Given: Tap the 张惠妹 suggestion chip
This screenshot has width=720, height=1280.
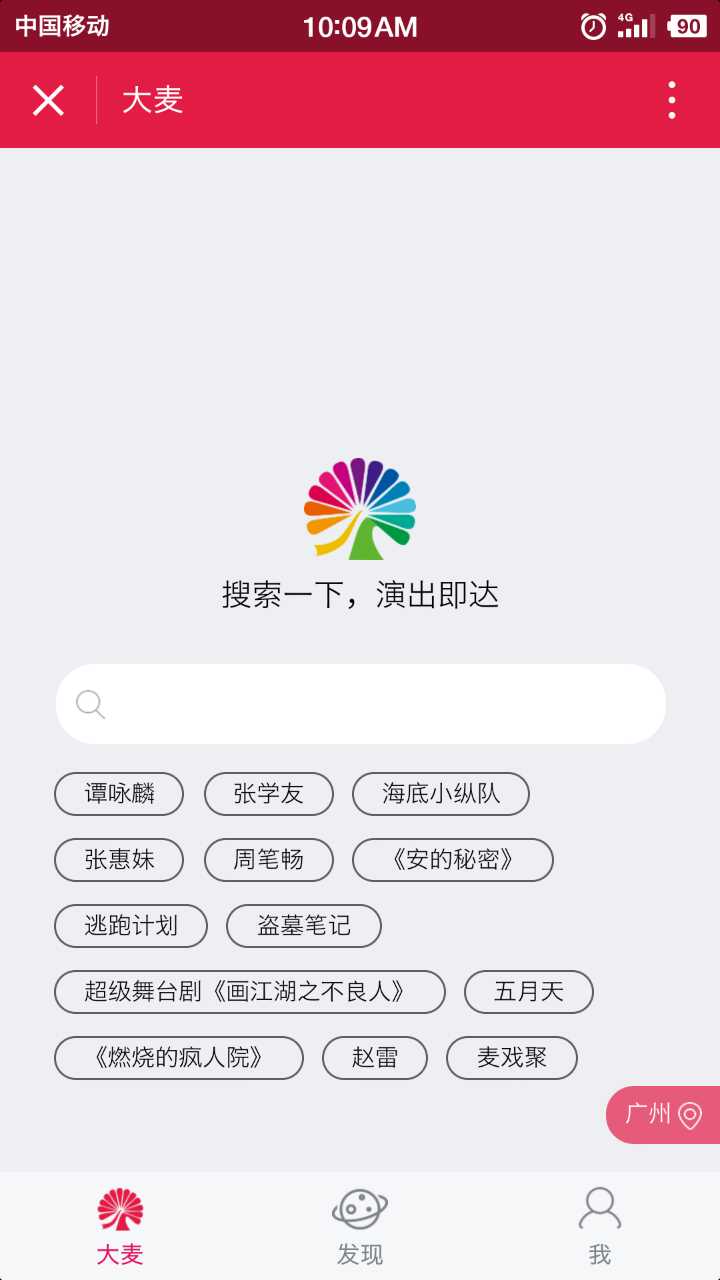Looking at the screenshot, I should coord(119,860).
